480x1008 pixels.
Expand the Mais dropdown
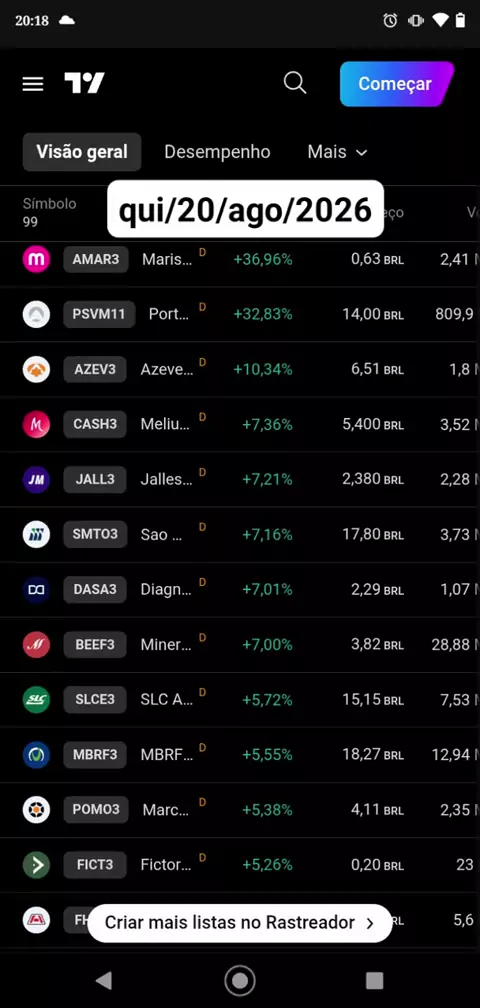coord(337,152)
